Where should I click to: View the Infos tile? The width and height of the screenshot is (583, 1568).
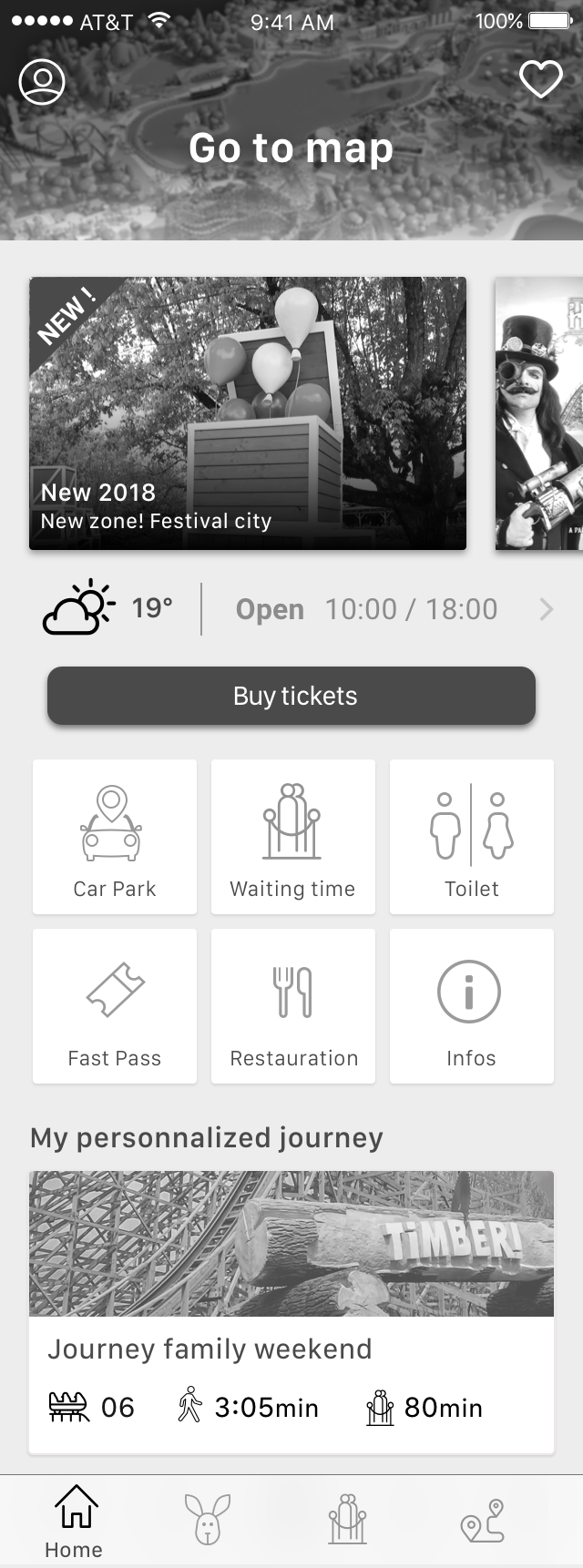[472, 1006]
